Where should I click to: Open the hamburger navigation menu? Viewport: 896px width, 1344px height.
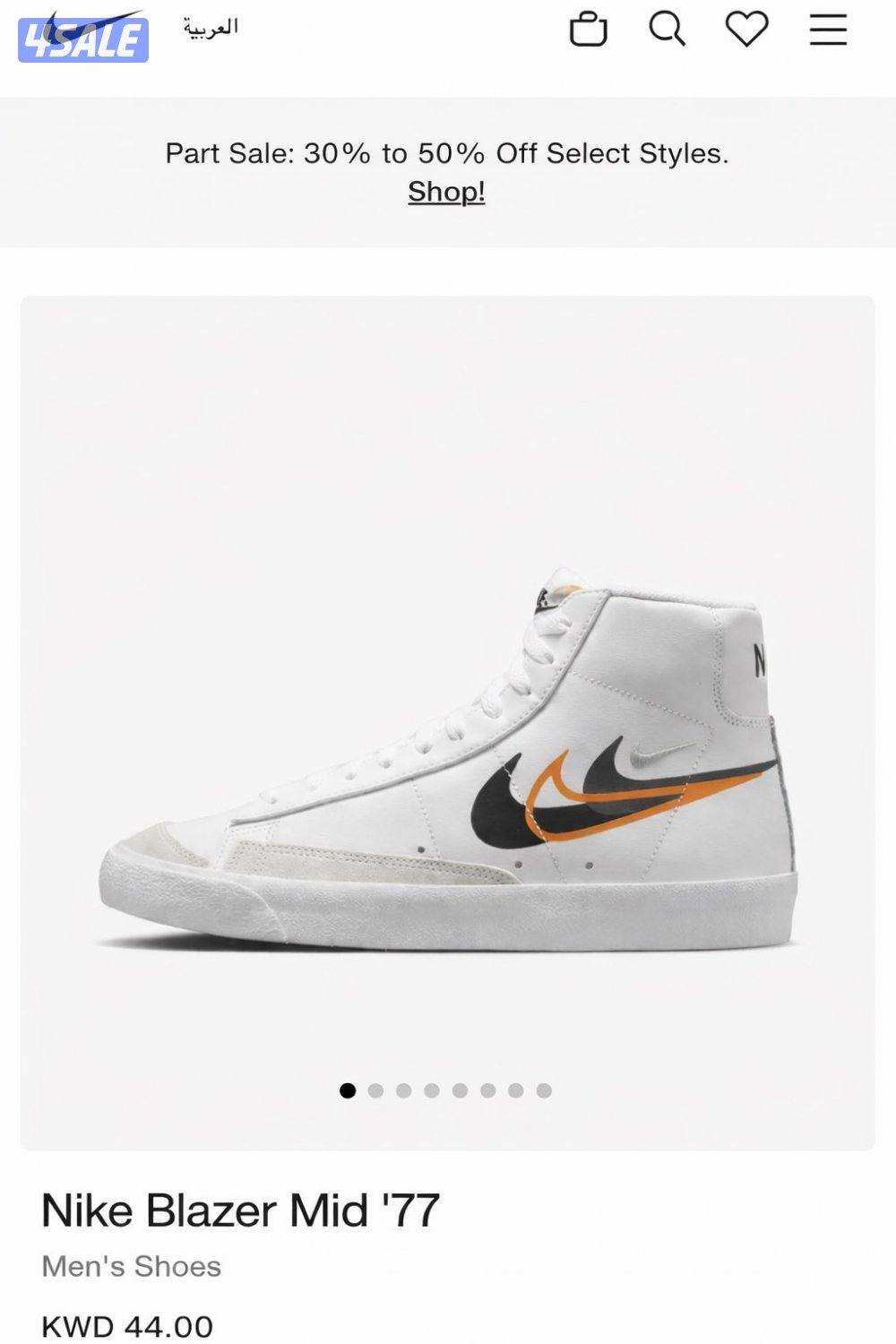pyautogui.click(x=829, y=30)
